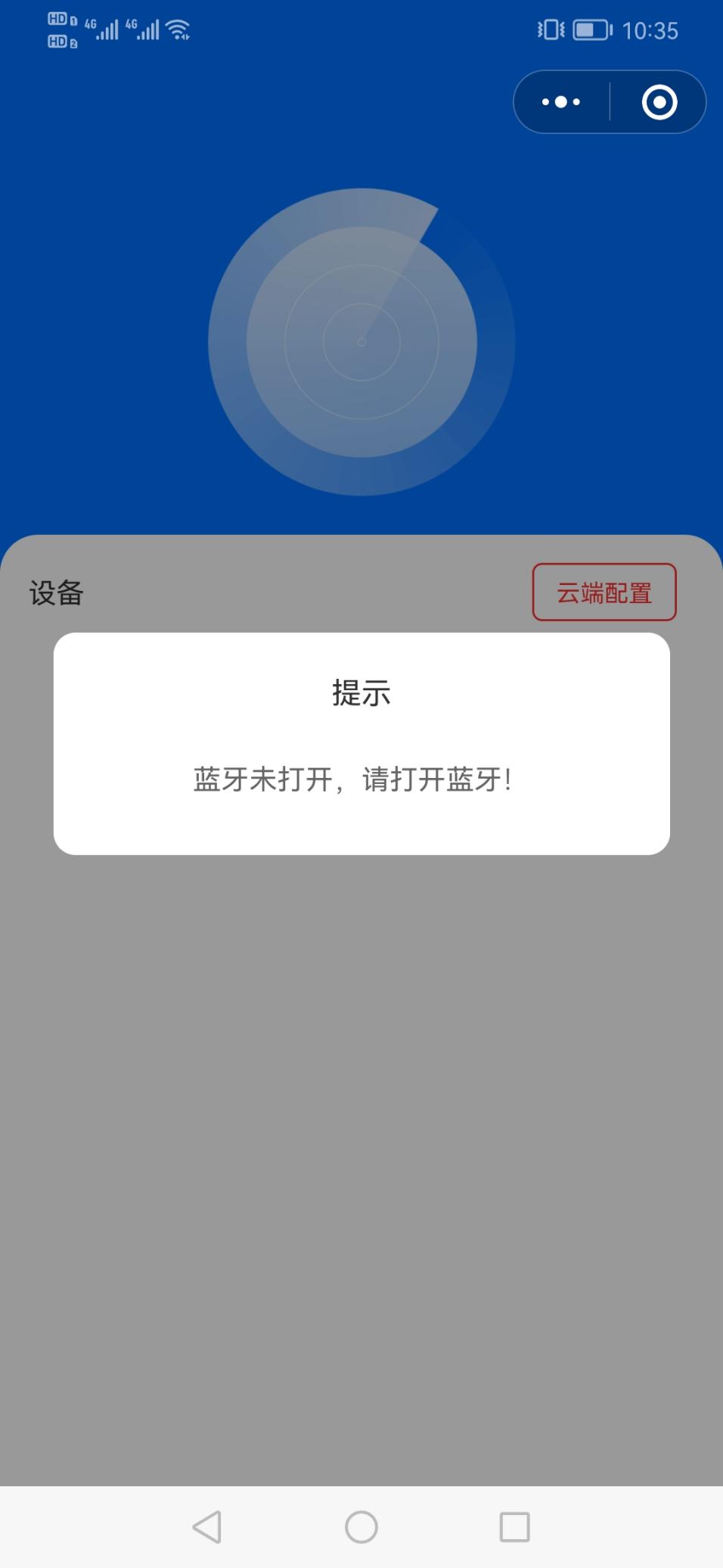The height and width of the screenshot is (1568, 723).
Task: Open the mini program more options menu
Action: point(561,102)
